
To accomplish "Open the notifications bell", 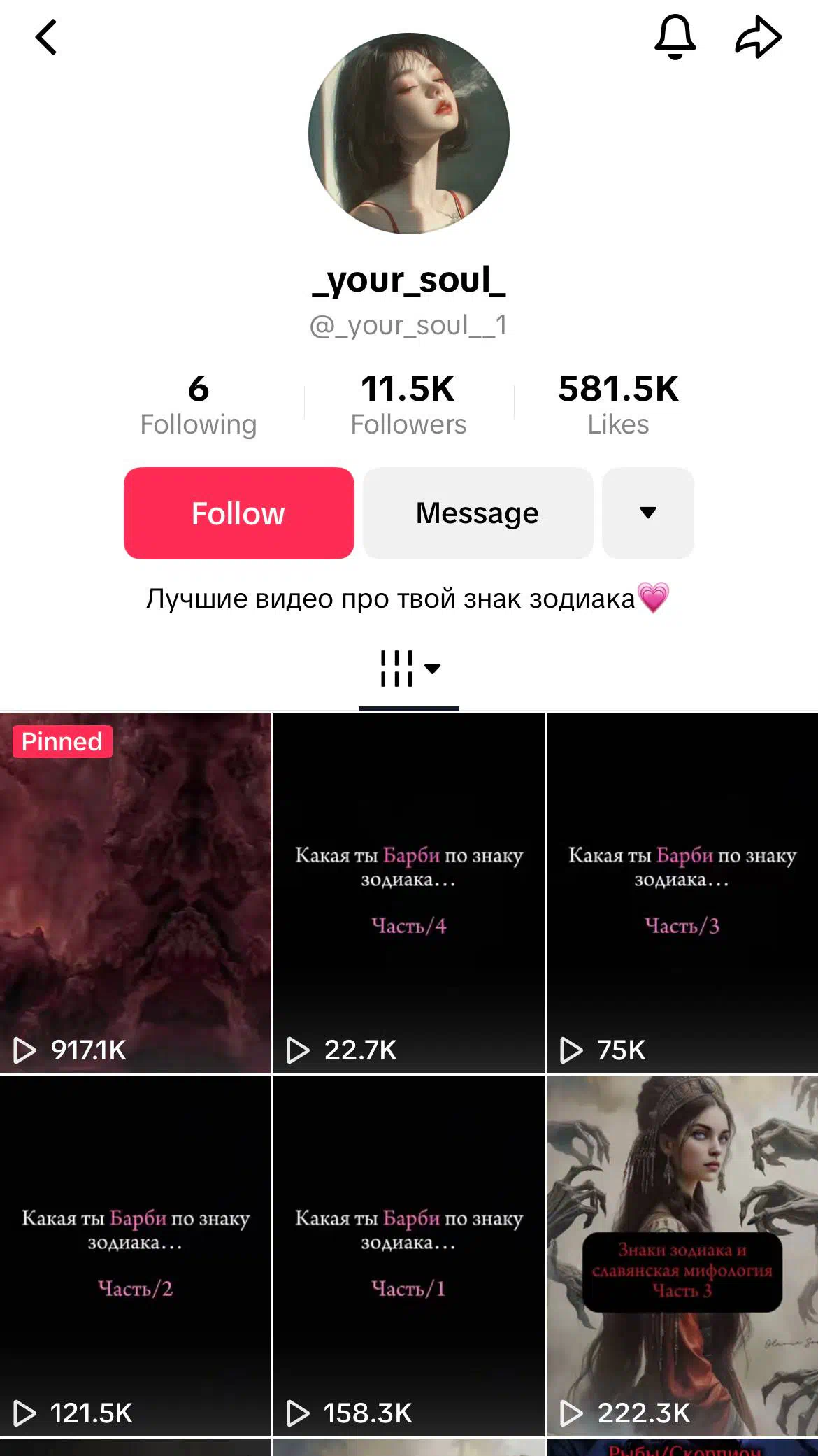I will coord(675,37).
